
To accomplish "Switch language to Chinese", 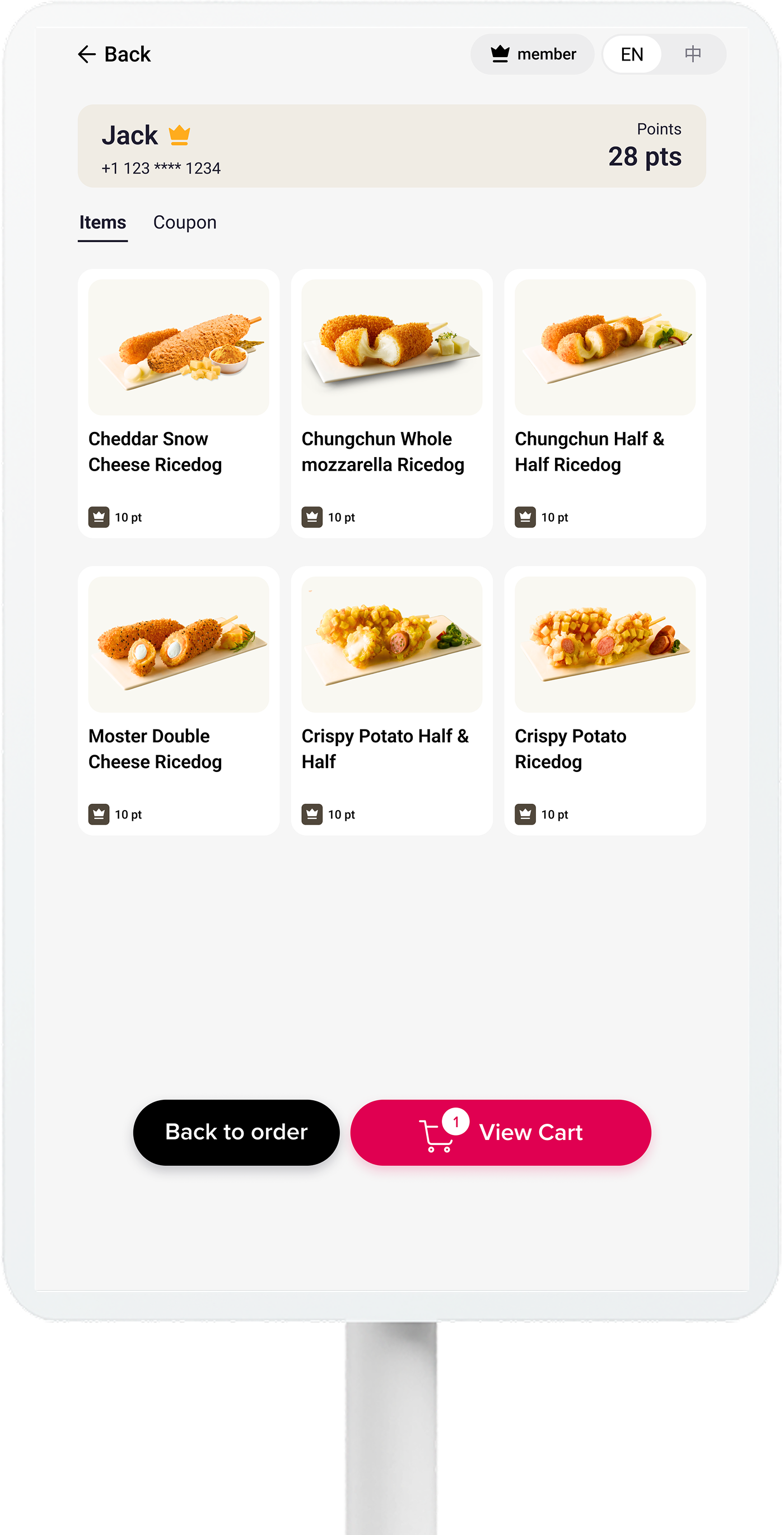I will click(x=693, y=54).
